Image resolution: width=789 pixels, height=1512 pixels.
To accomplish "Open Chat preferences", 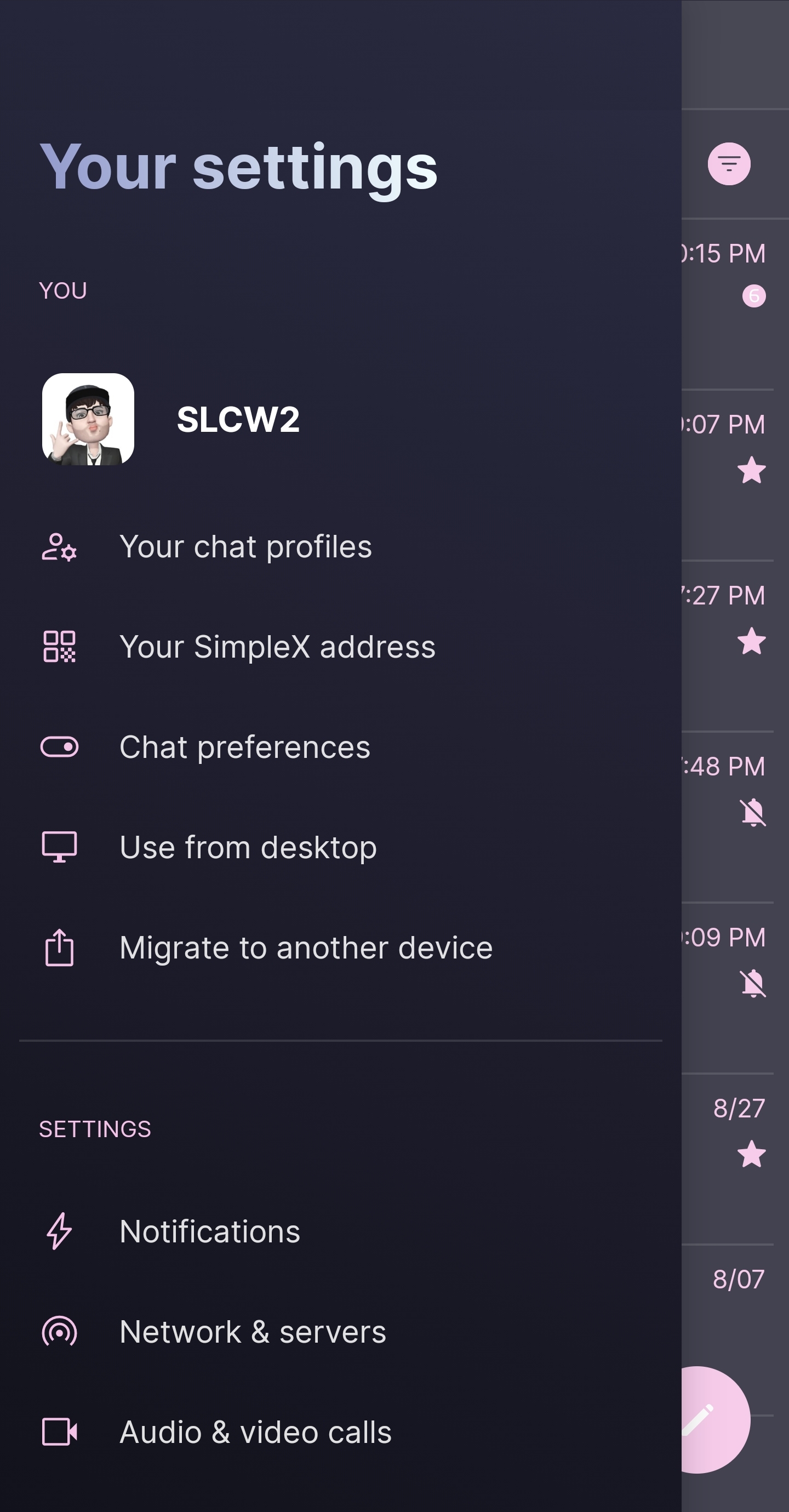I will [245, 747].
